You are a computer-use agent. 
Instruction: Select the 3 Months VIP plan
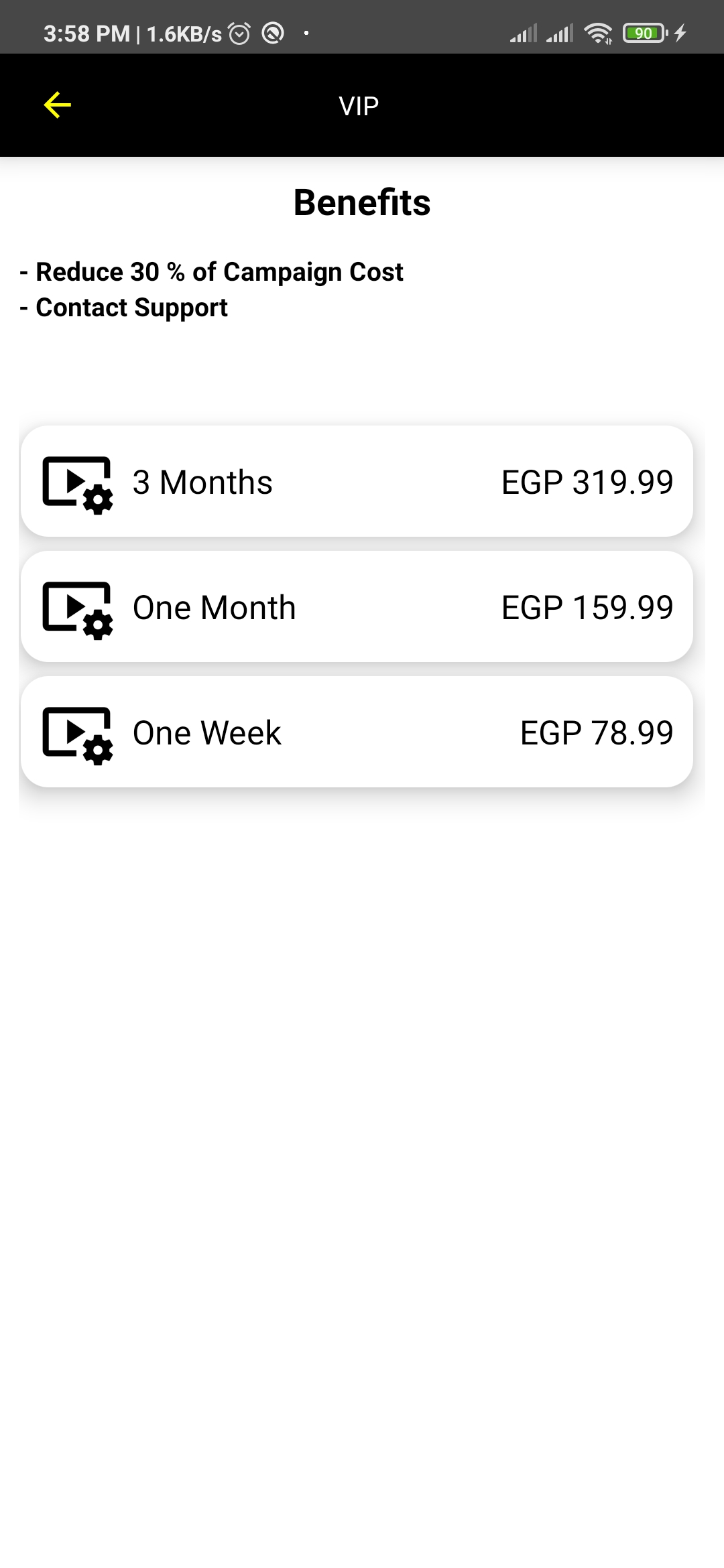(x=357, y=481)
